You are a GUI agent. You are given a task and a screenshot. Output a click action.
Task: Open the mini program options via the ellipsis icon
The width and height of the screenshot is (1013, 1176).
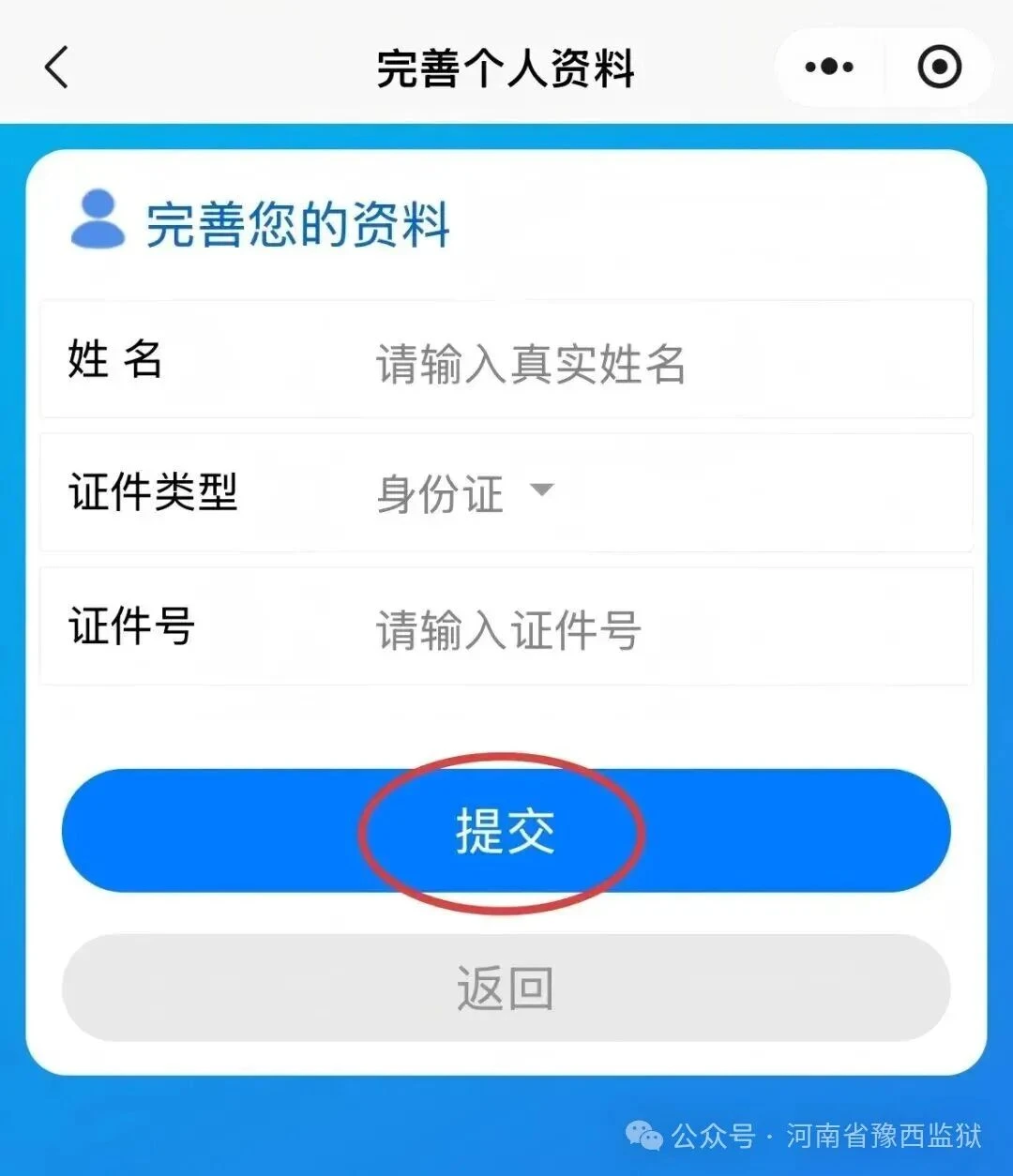(829, 66)
